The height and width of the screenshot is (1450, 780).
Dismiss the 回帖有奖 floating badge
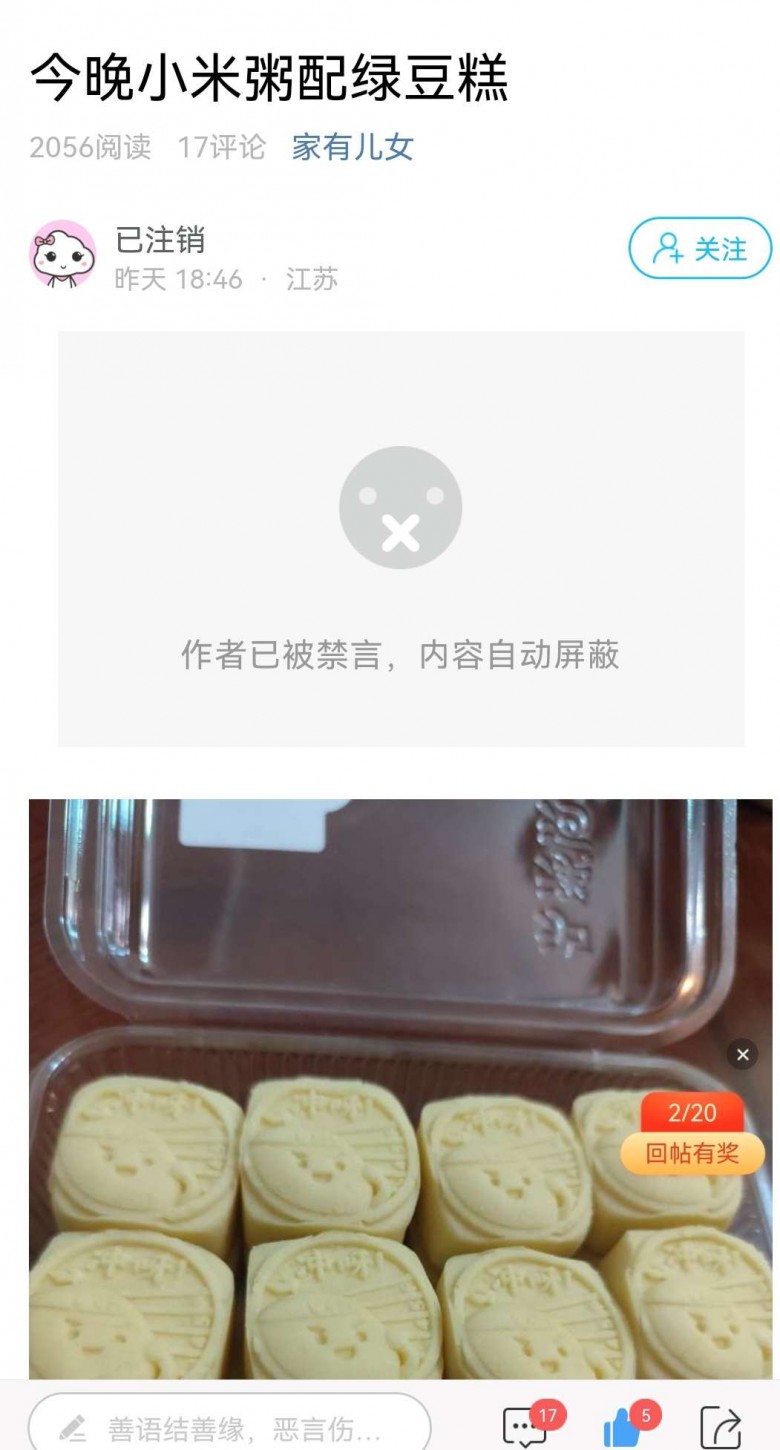742,1054
